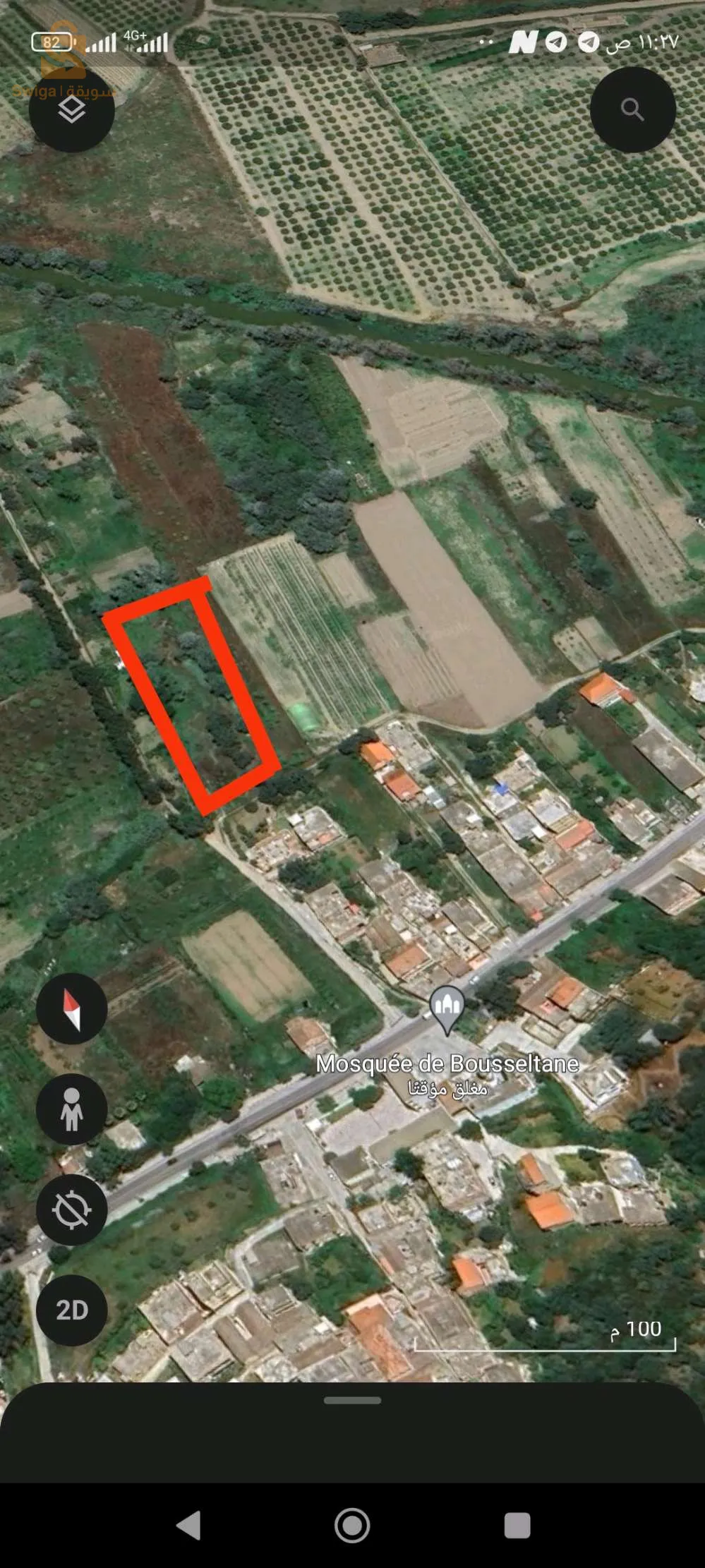705x1568 pixels.
Task: Tap the compass to reset north
Action: click(x=72, y=1008)
